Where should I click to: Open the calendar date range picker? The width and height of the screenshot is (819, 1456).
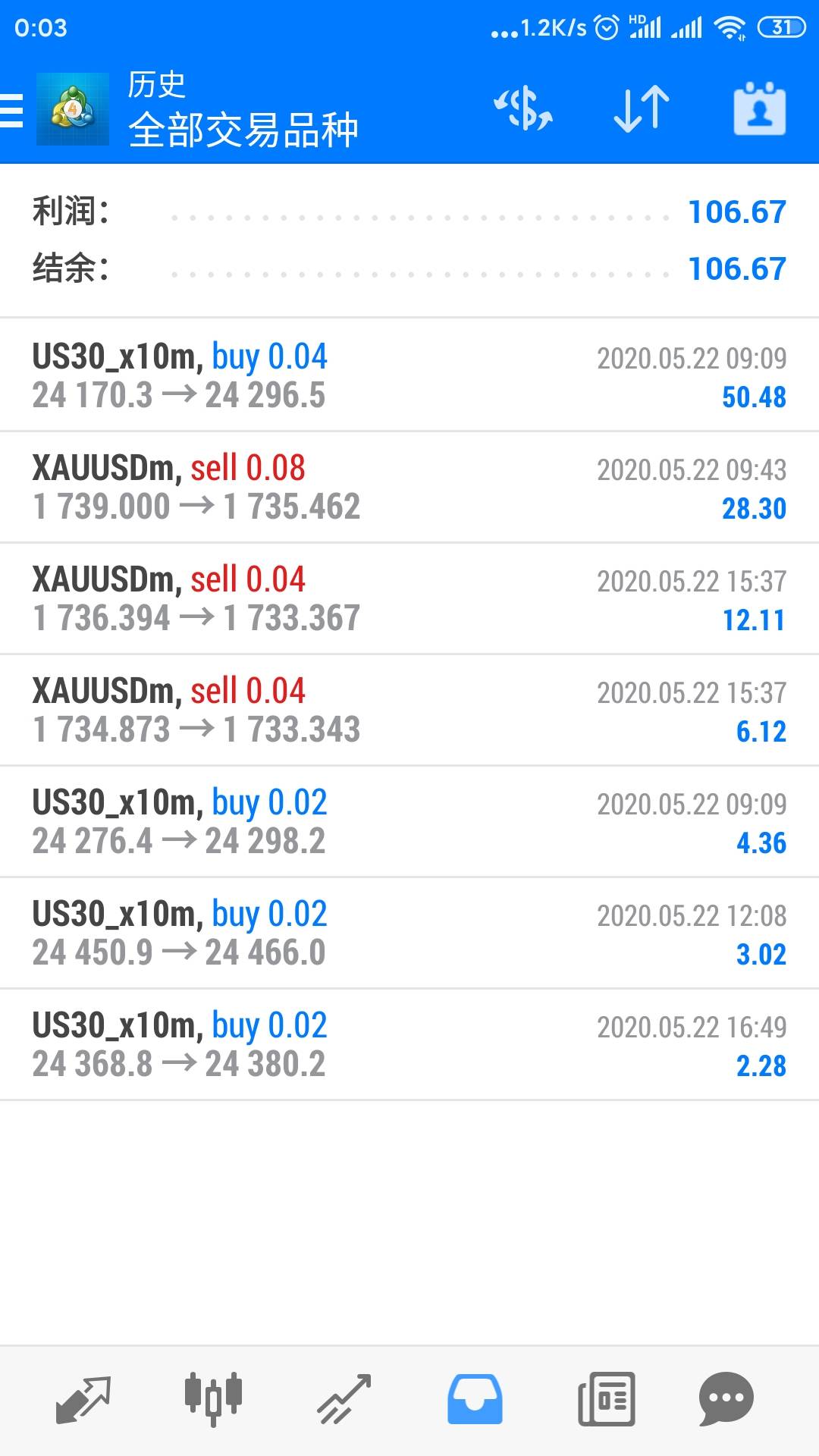[x=759, y=110]
